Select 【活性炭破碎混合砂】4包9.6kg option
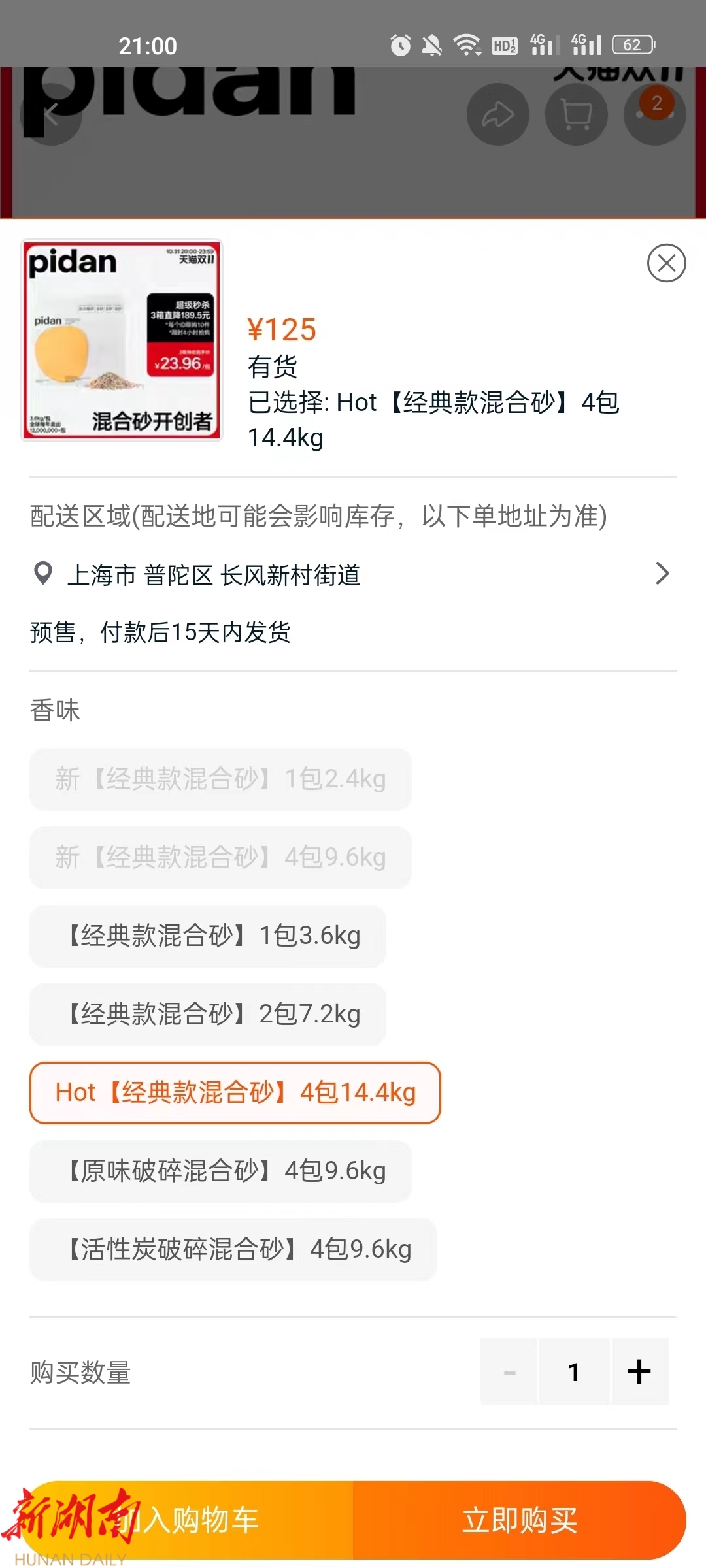This screenshot has height=1568, width=706. [x=233, y=1249]
